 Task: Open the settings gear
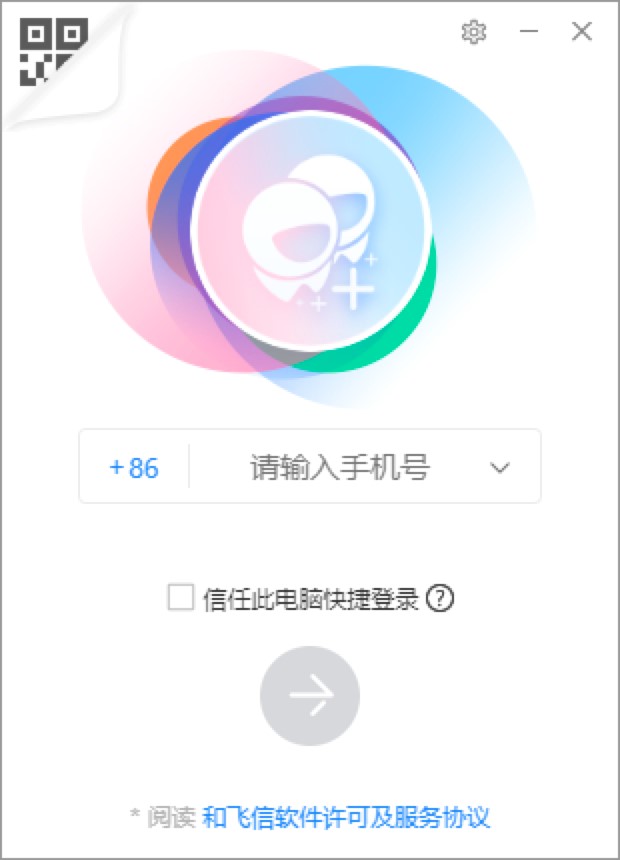coord(473,32)
